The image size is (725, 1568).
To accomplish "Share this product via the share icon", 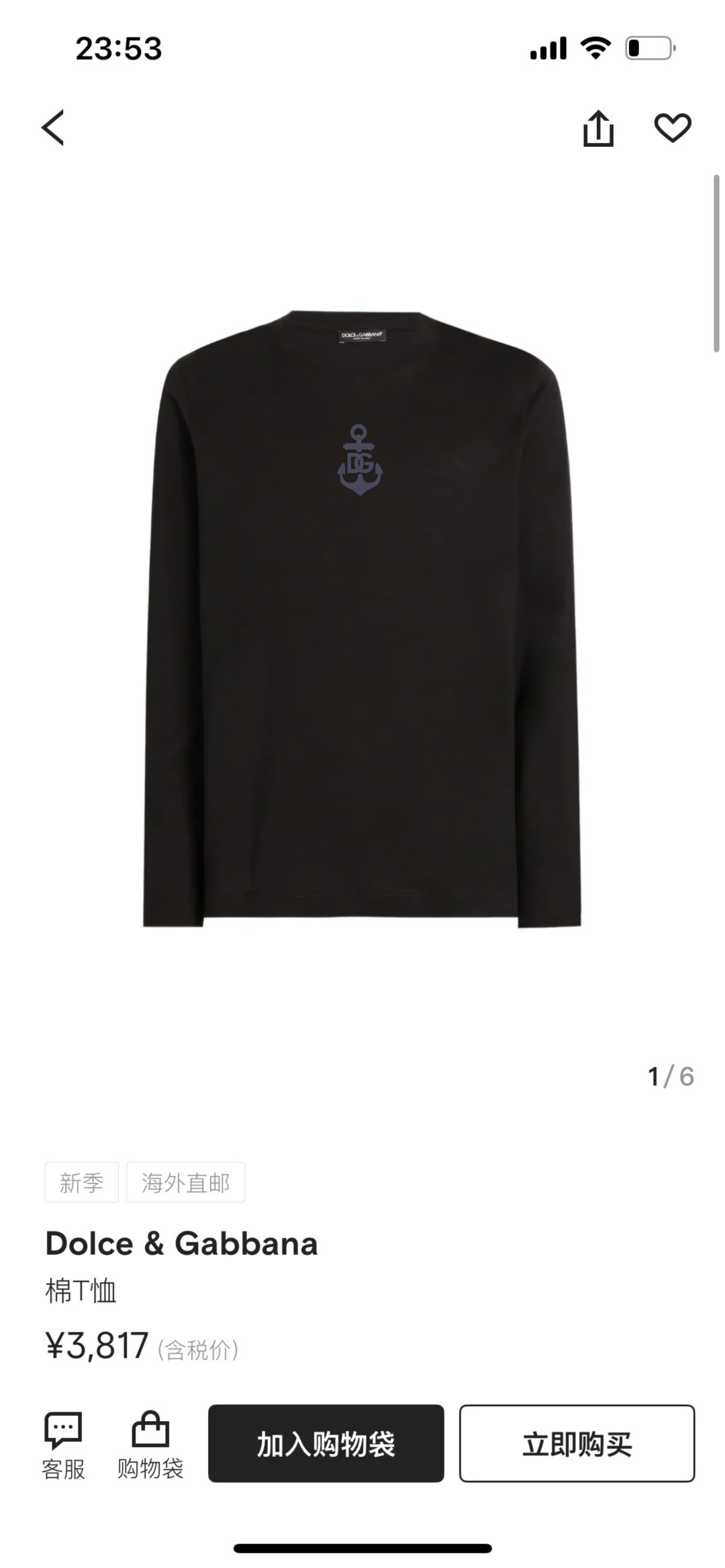I will 599,127.
